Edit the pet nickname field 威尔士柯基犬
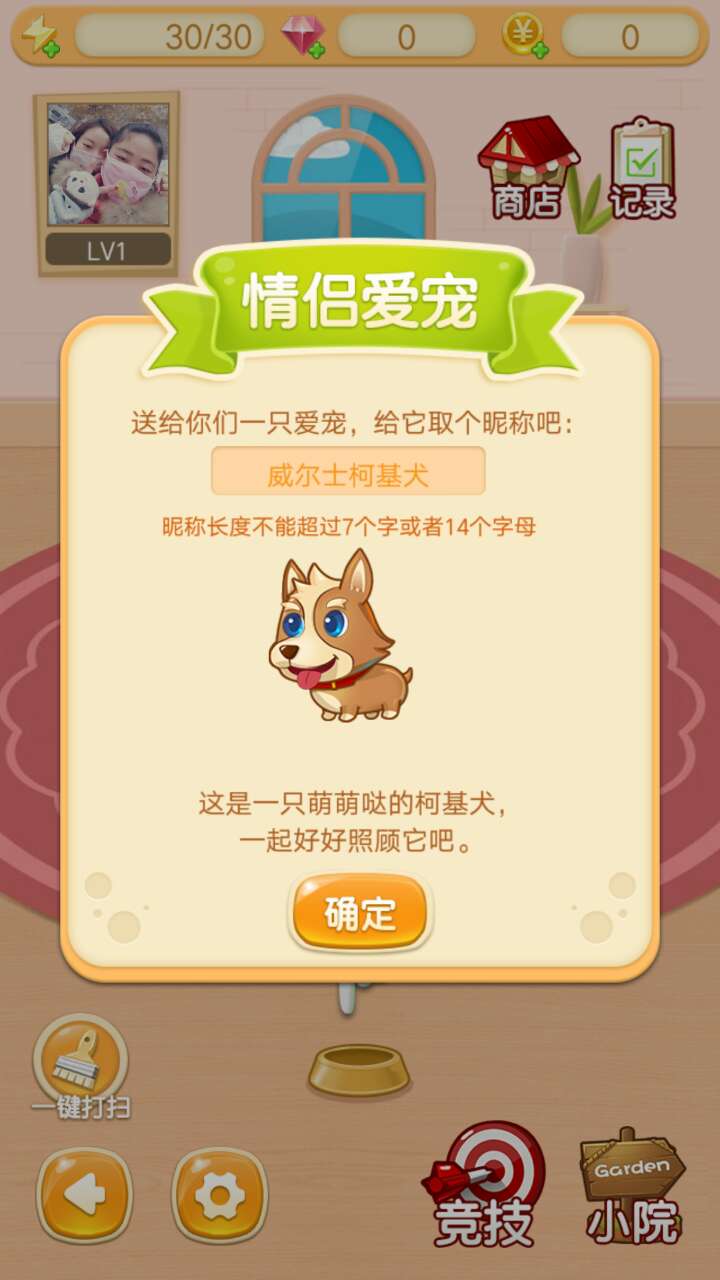This screenshot has width=720, height=1280. coord(348,471)
